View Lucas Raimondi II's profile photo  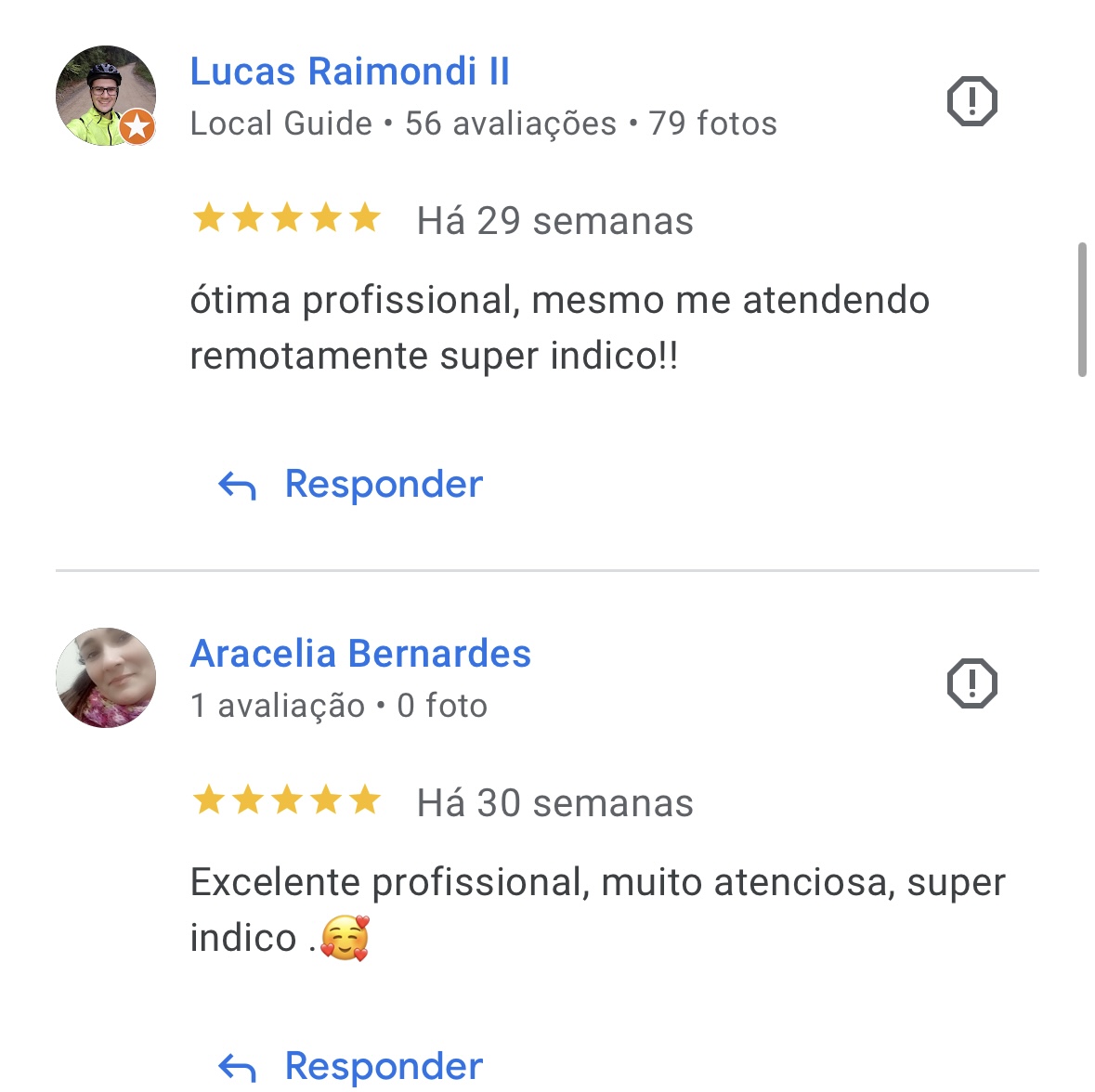coord(106,97)
